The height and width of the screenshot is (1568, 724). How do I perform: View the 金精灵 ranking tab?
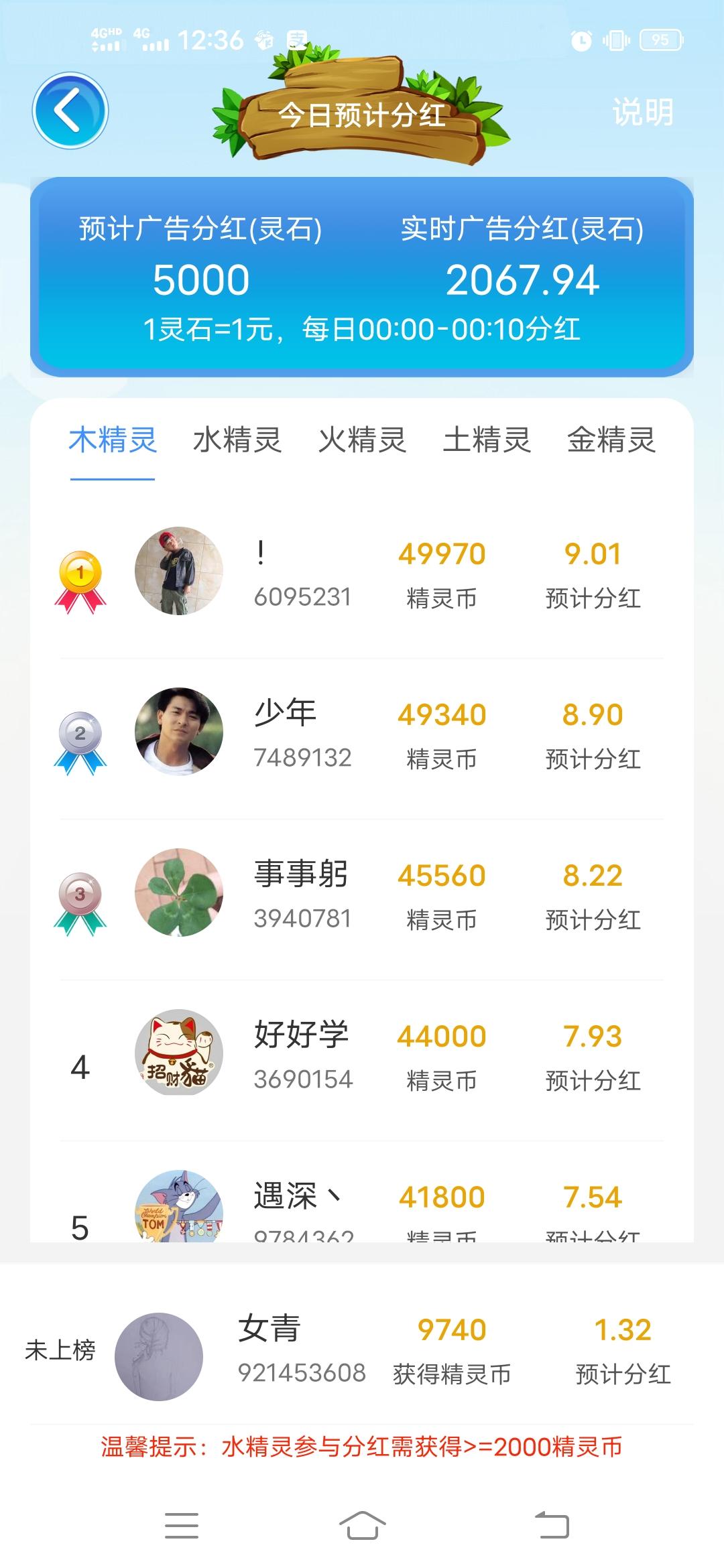[611, 440]
